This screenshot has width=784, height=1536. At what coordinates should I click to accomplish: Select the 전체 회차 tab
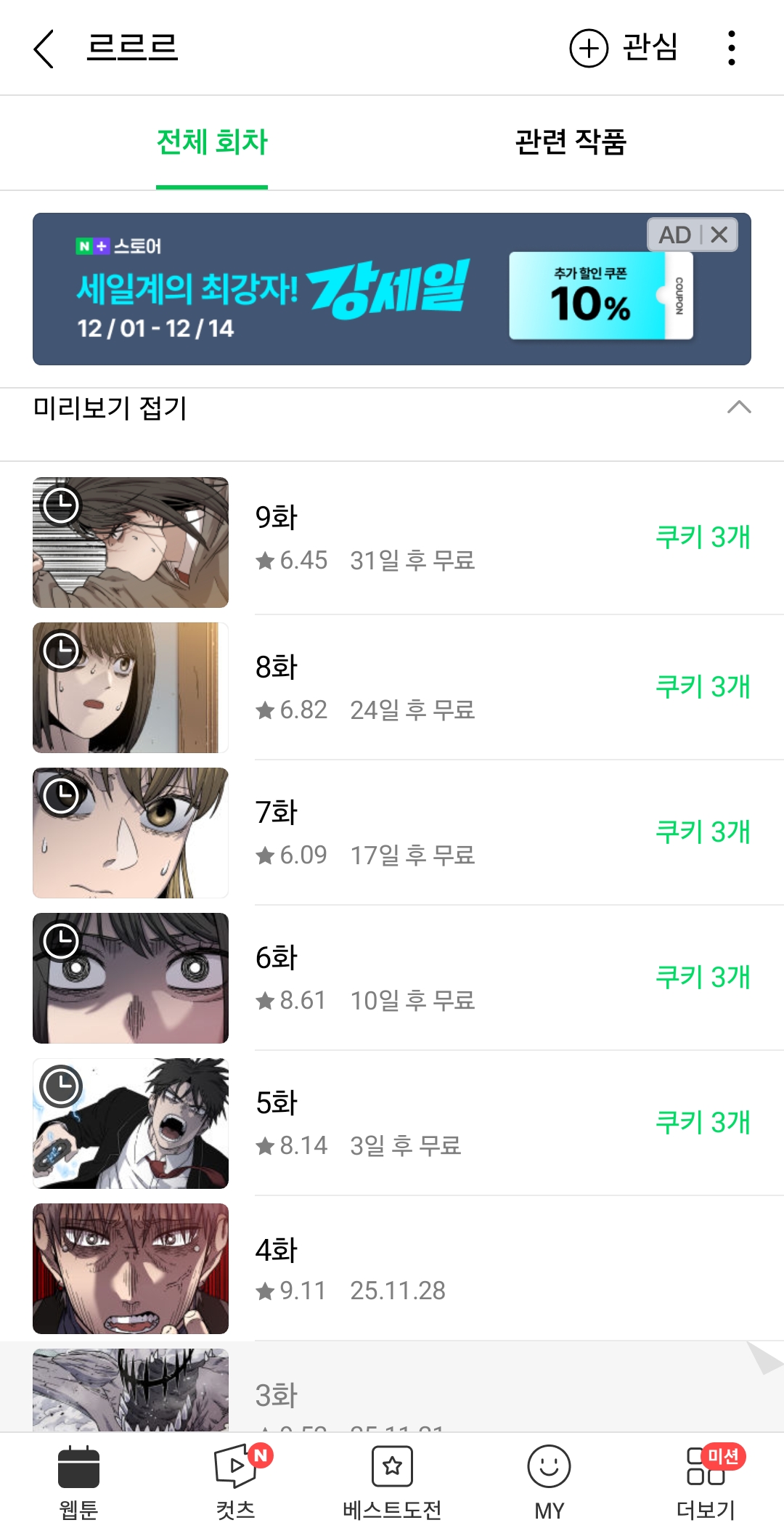[x=212, y=142]
